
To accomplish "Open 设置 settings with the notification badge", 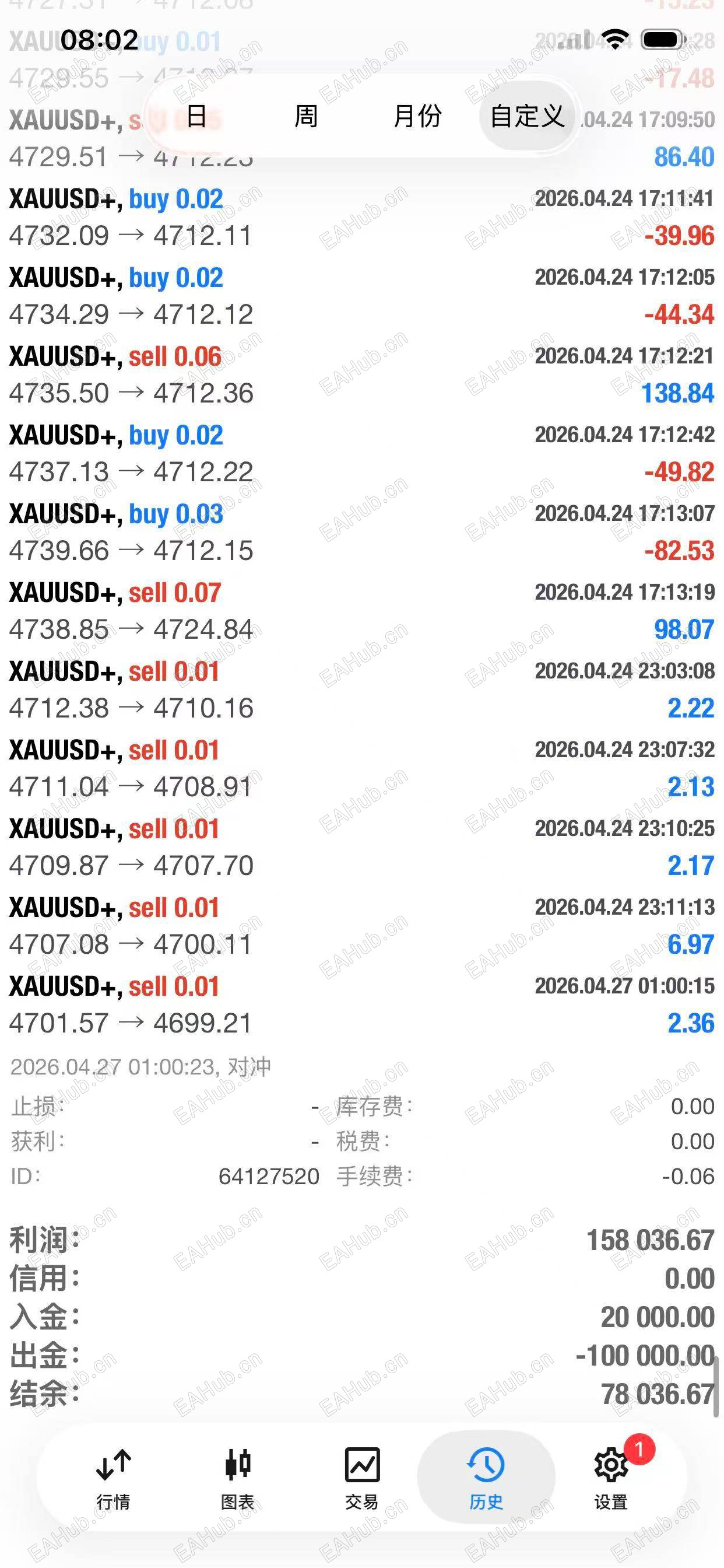I will pyautogui.click(x=611, y=1476).
